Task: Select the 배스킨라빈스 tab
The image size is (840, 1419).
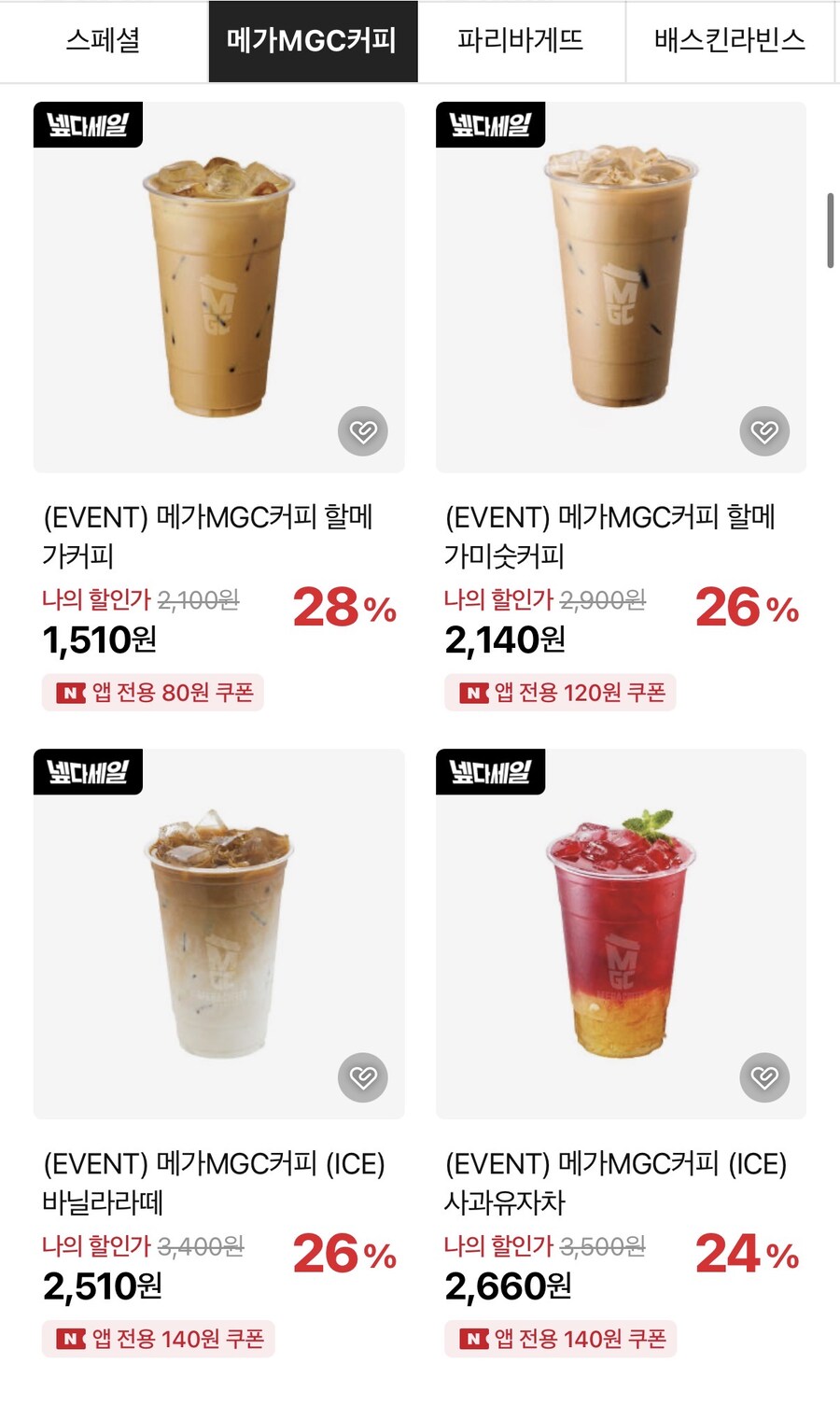Action: click(726, 42)
